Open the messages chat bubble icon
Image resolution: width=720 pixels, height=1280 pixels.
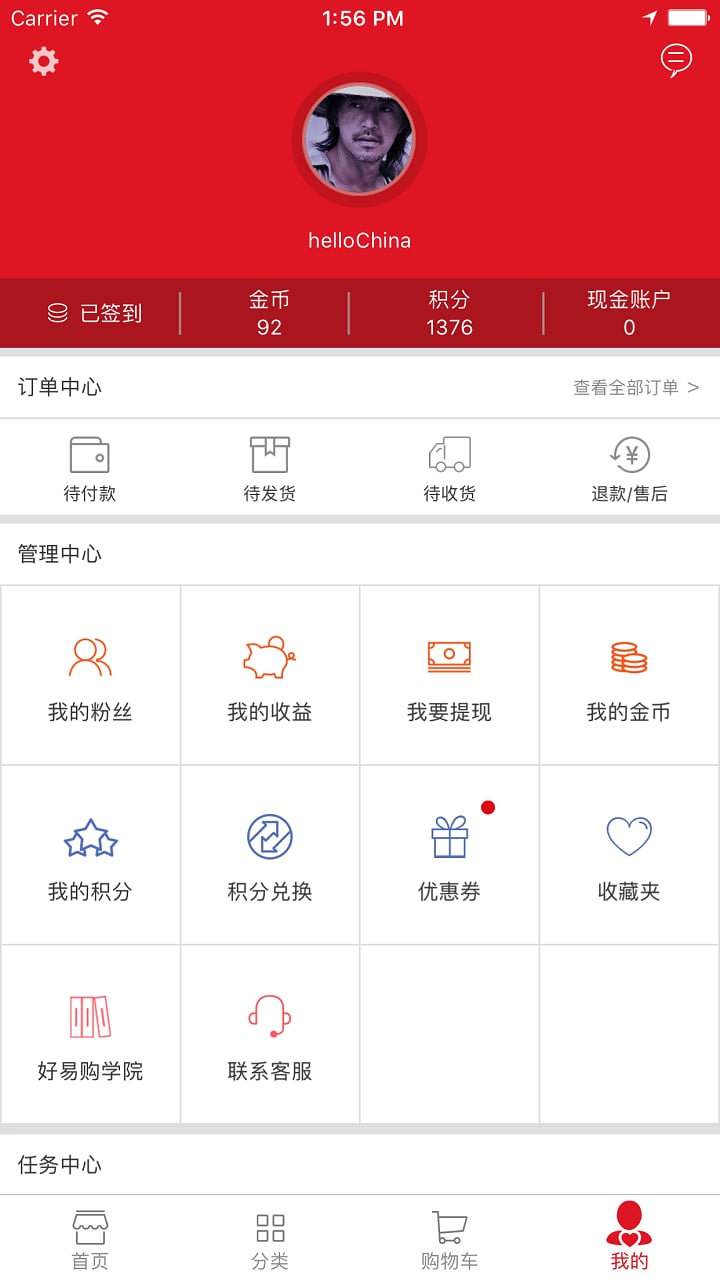coord(676,61)
